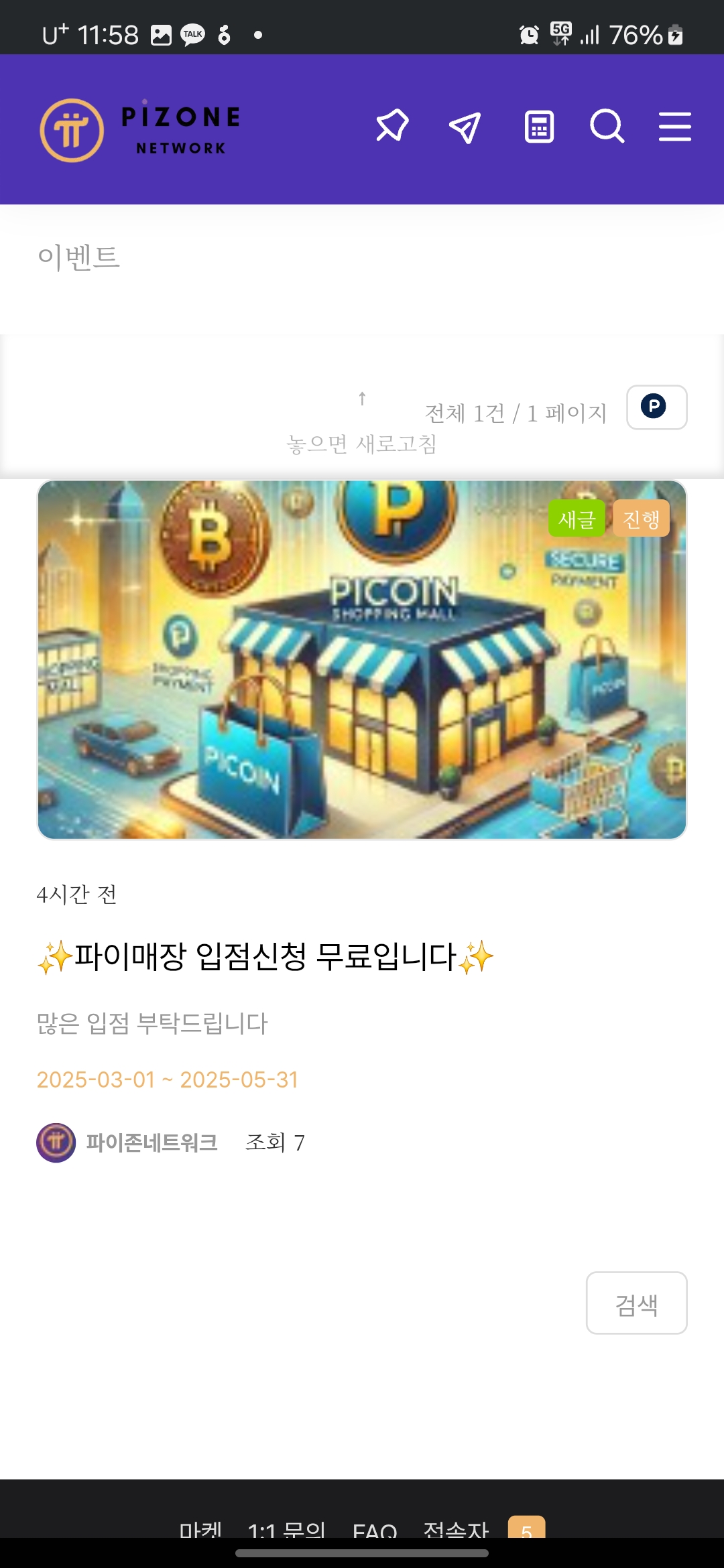
Task: Open the hamburger menu
Action: coord(674,127)
